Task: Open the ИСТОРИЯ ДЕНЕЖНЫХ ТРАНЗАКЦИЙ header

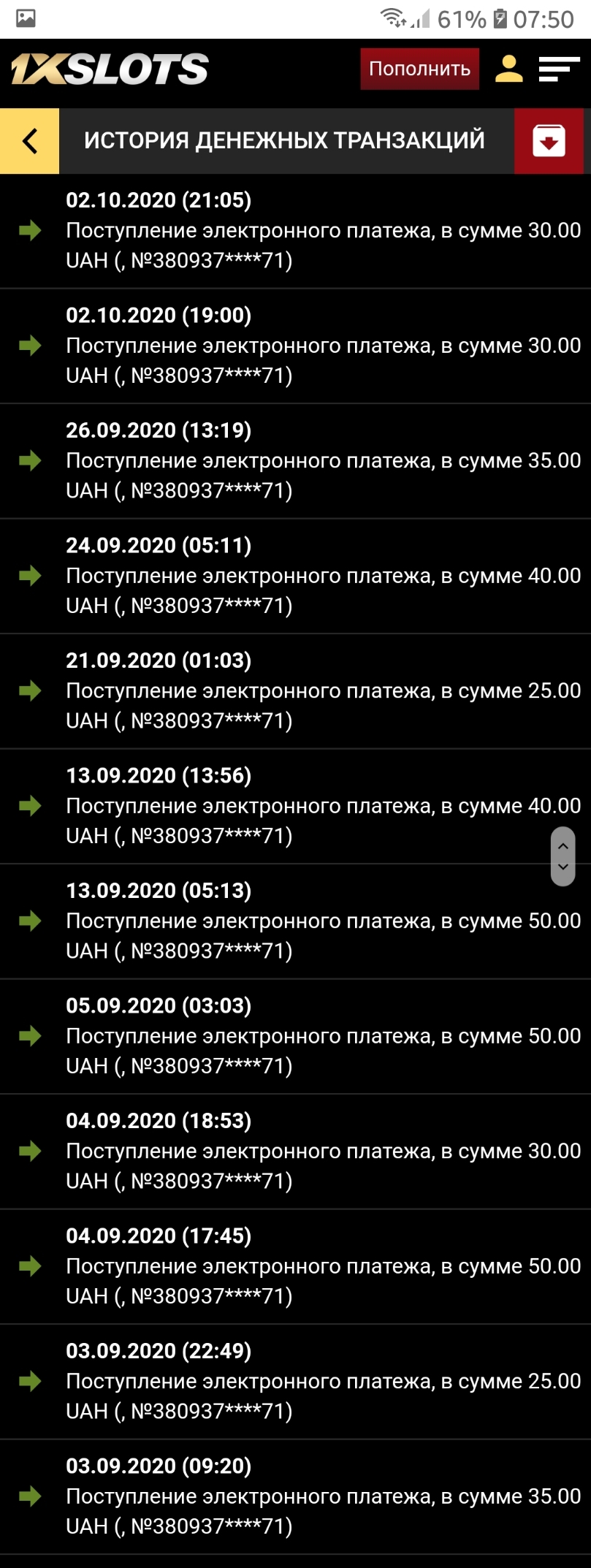Action: [285, 141]
